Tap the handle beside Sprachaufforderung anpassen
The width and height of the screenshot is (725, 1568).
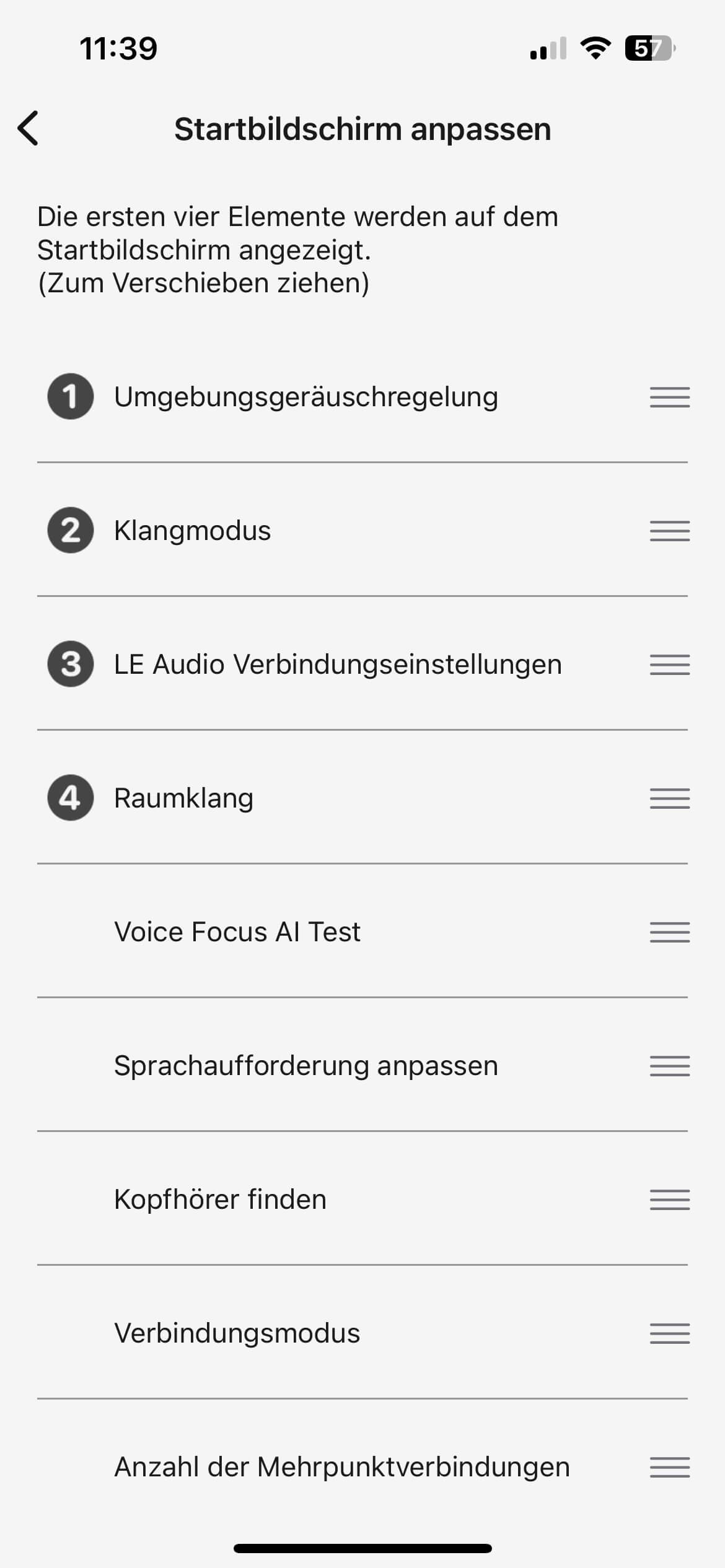669,1066
